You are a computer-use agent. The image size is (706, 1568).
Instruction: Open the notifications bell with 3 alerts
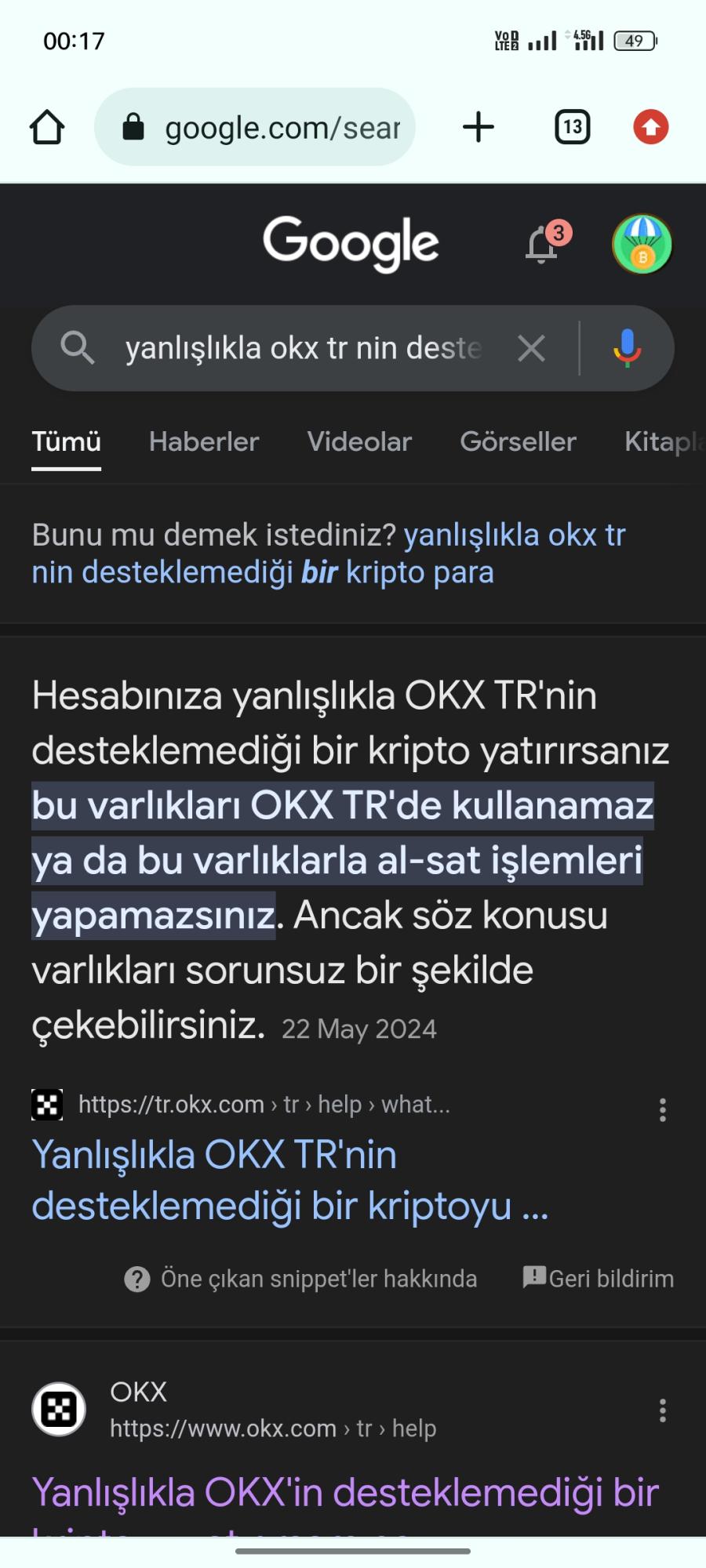(543, 244)
